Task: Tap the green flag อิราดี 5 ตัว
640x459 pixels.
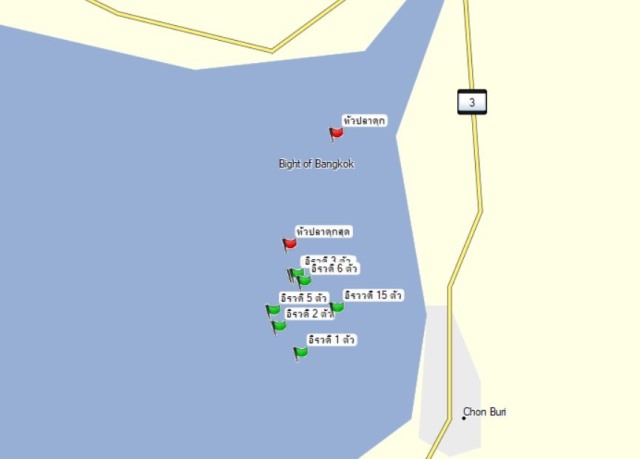Action: [273, 310]
